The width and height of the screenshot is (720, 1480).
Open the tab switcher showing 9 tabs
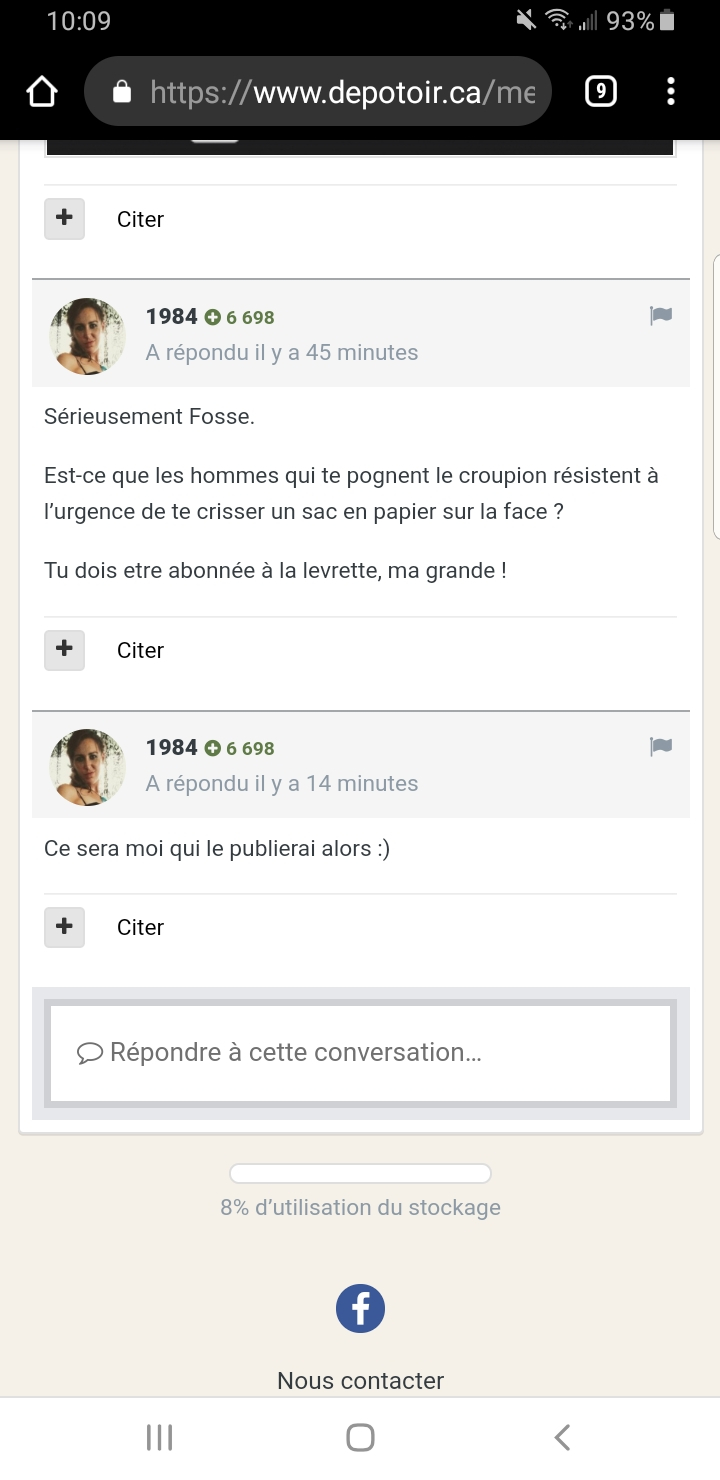(600, 92)
